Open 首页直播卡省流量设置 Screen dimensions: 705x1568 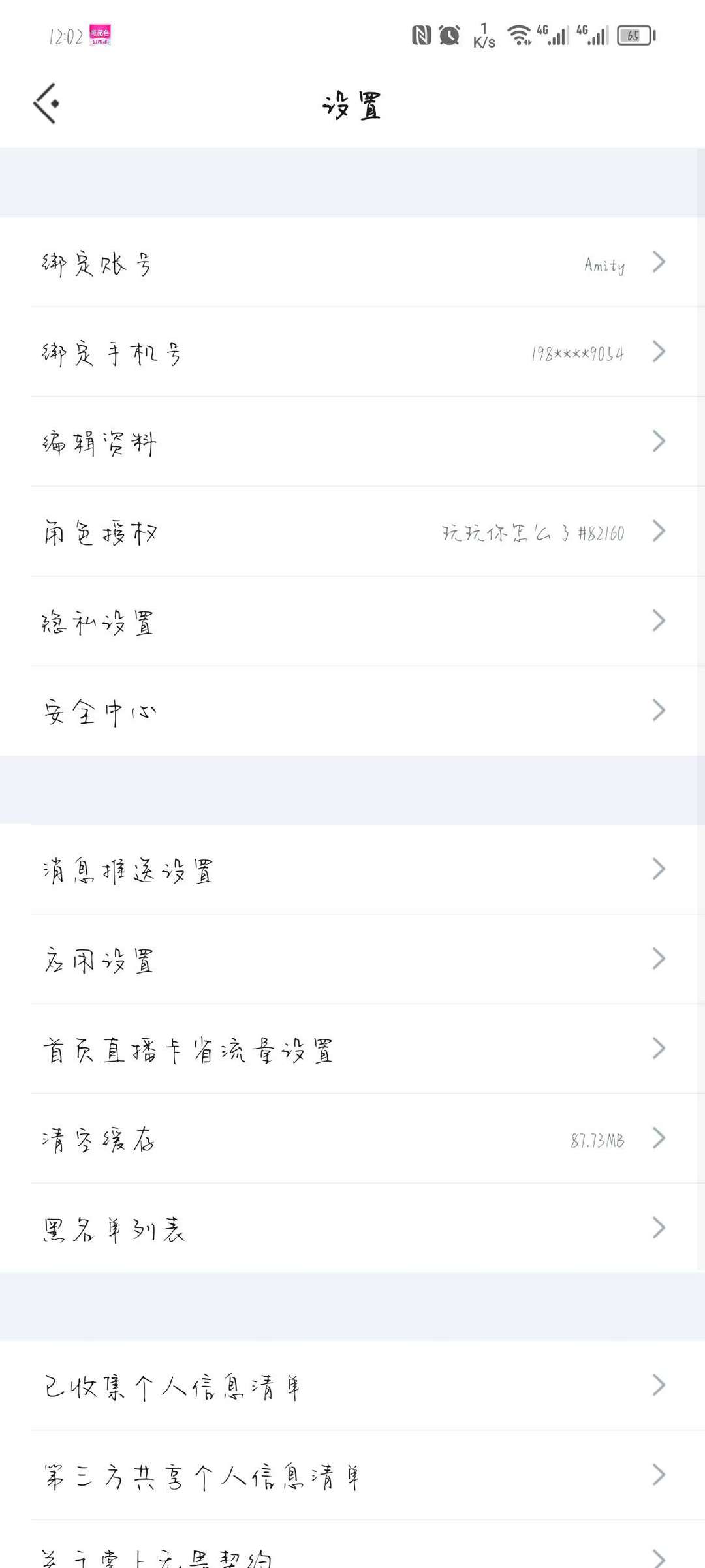352,1049
